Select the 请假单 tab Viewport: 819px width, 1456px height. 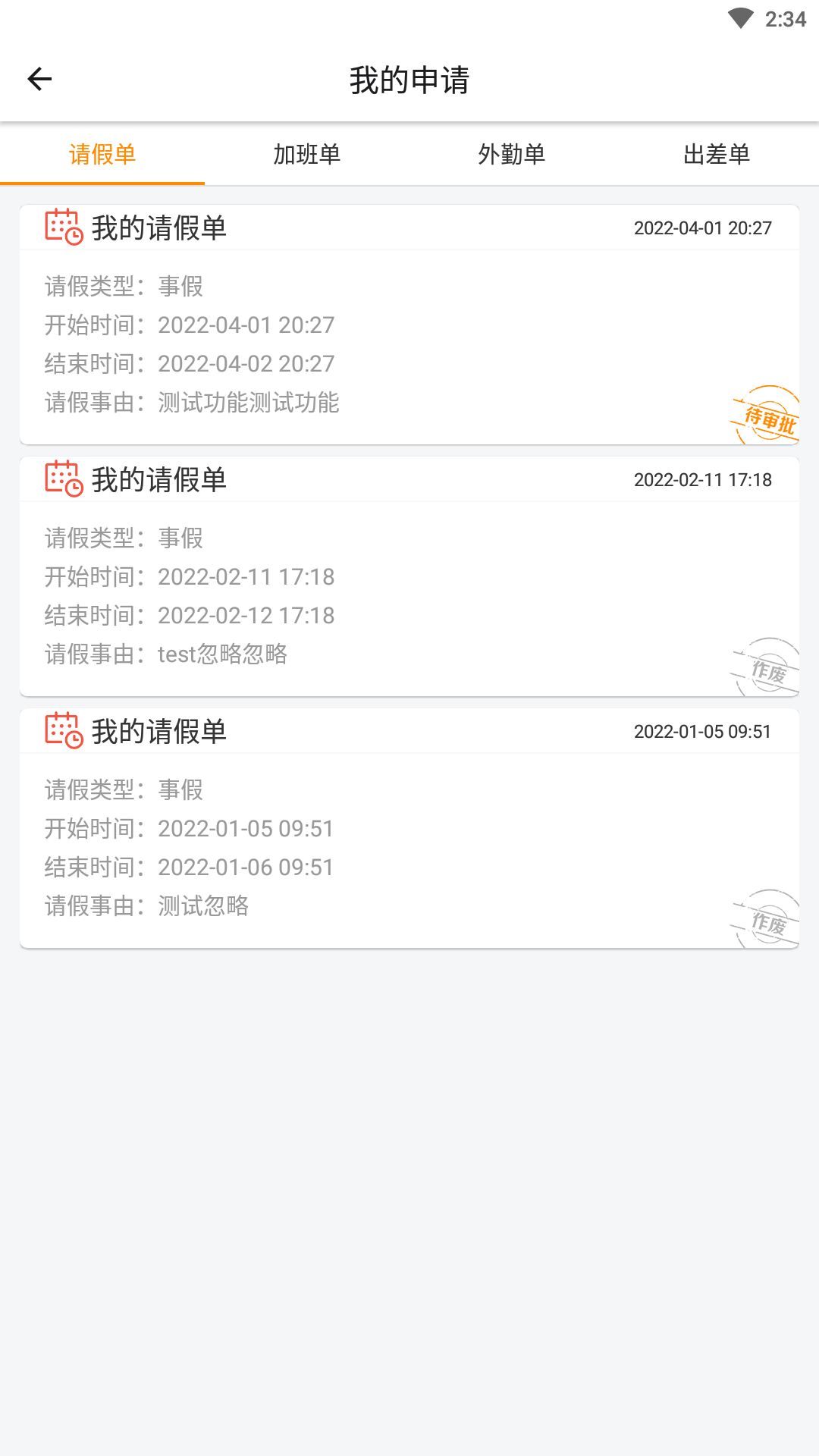pos(102,154)
